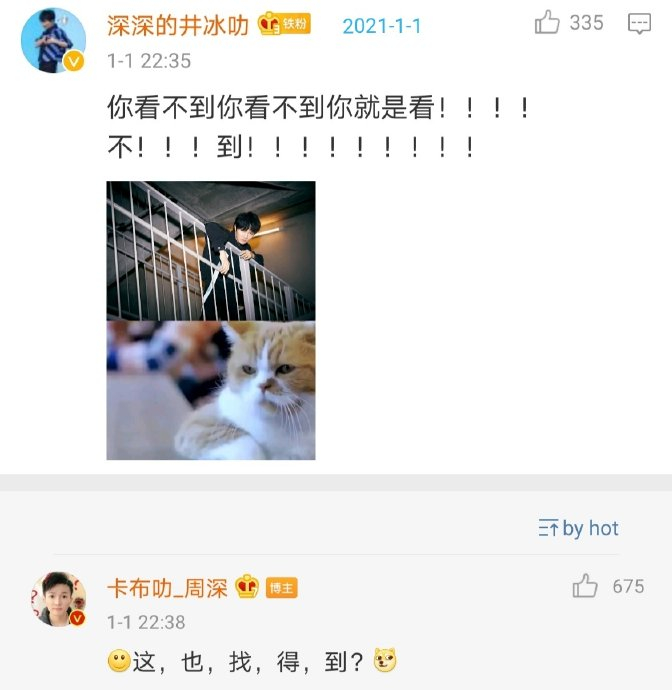Visit the profile of username 卡布叻_周深
The height and width of the screenshot is (690, 672).
(167, 587)
